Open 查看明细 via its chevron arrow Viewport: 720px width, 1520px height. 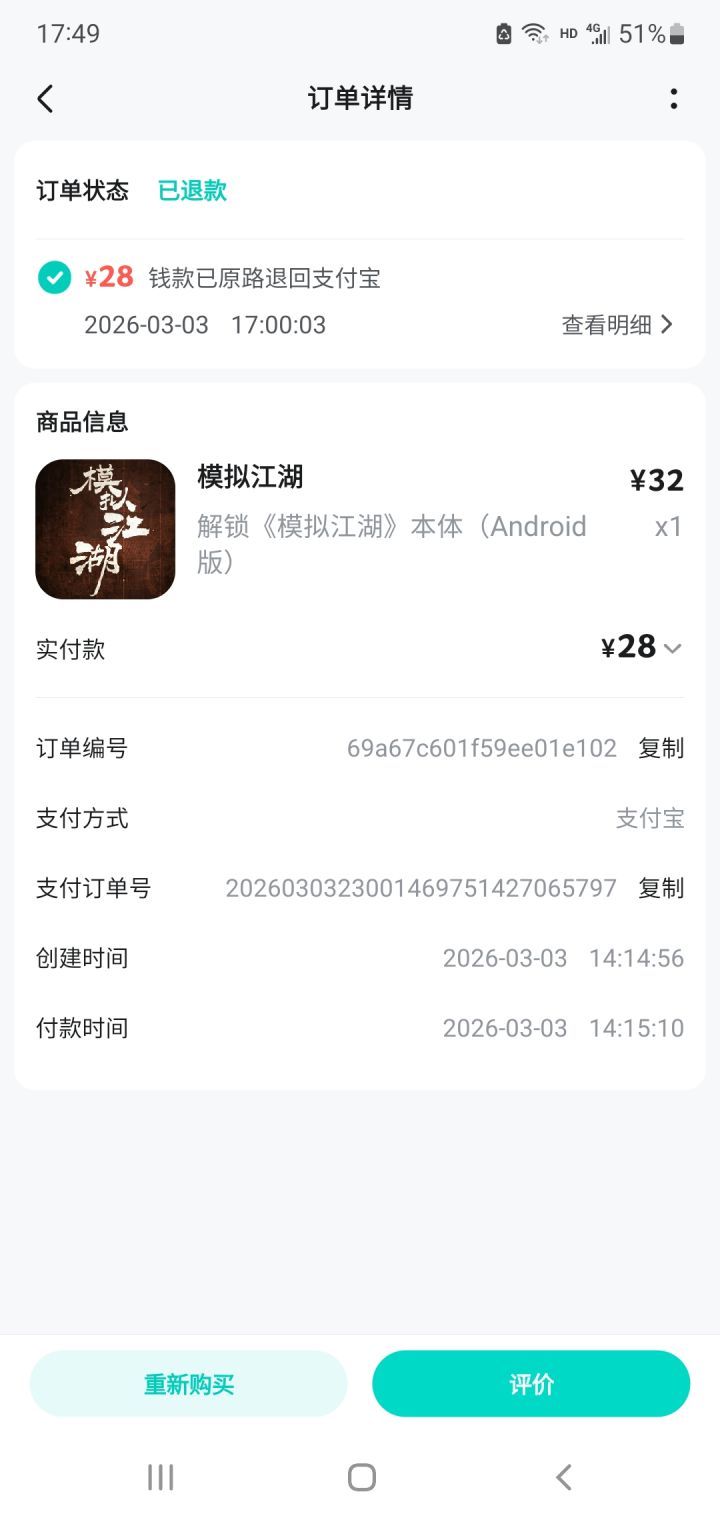point(670,324)
